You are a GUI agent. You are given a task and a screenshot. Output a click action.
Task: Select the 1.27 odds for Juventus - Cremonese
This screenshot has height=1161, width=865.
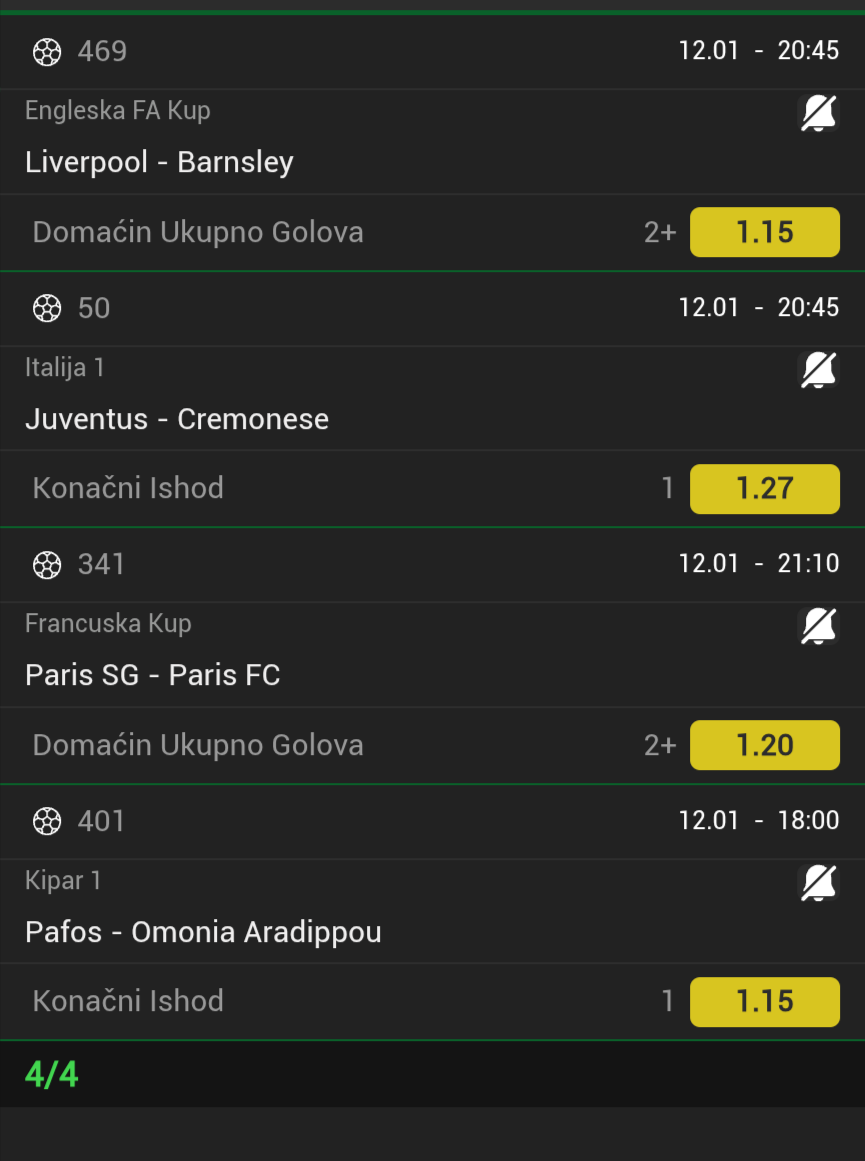coord(764,488)
